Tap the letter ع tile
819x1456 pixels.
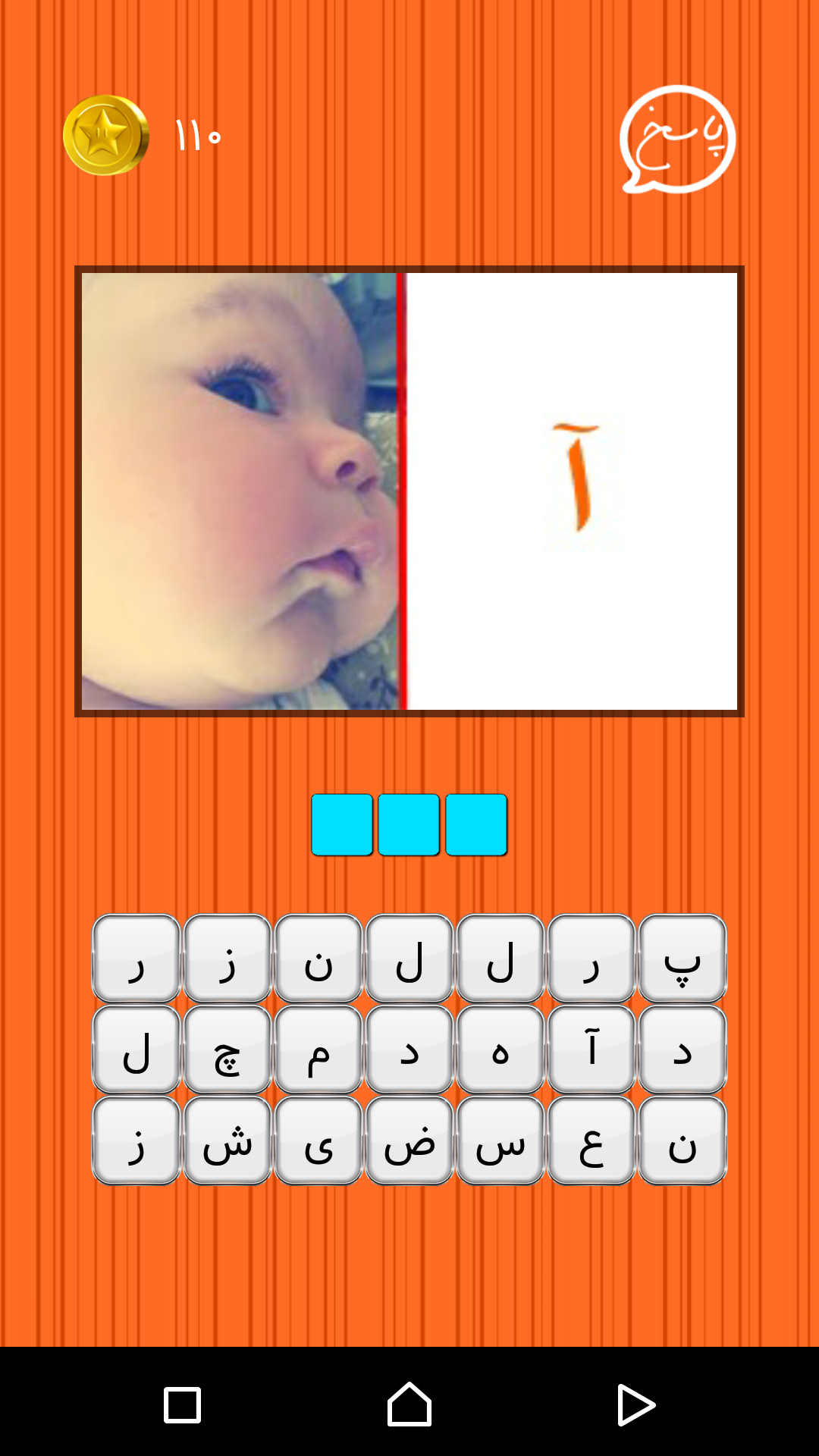(591, 1141)
